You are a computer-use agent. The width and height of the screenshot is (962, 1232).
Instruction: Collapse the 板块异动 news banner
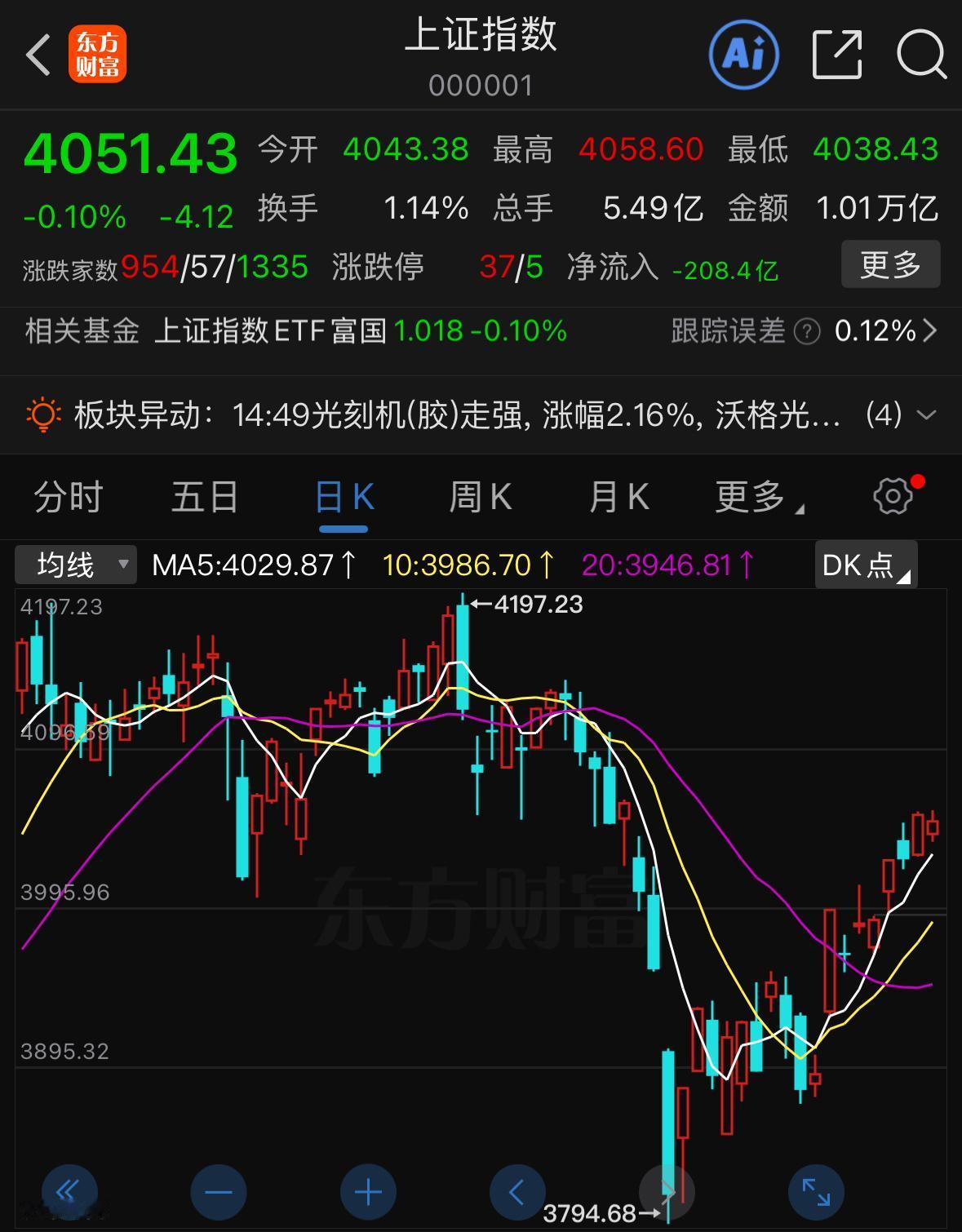924,415
